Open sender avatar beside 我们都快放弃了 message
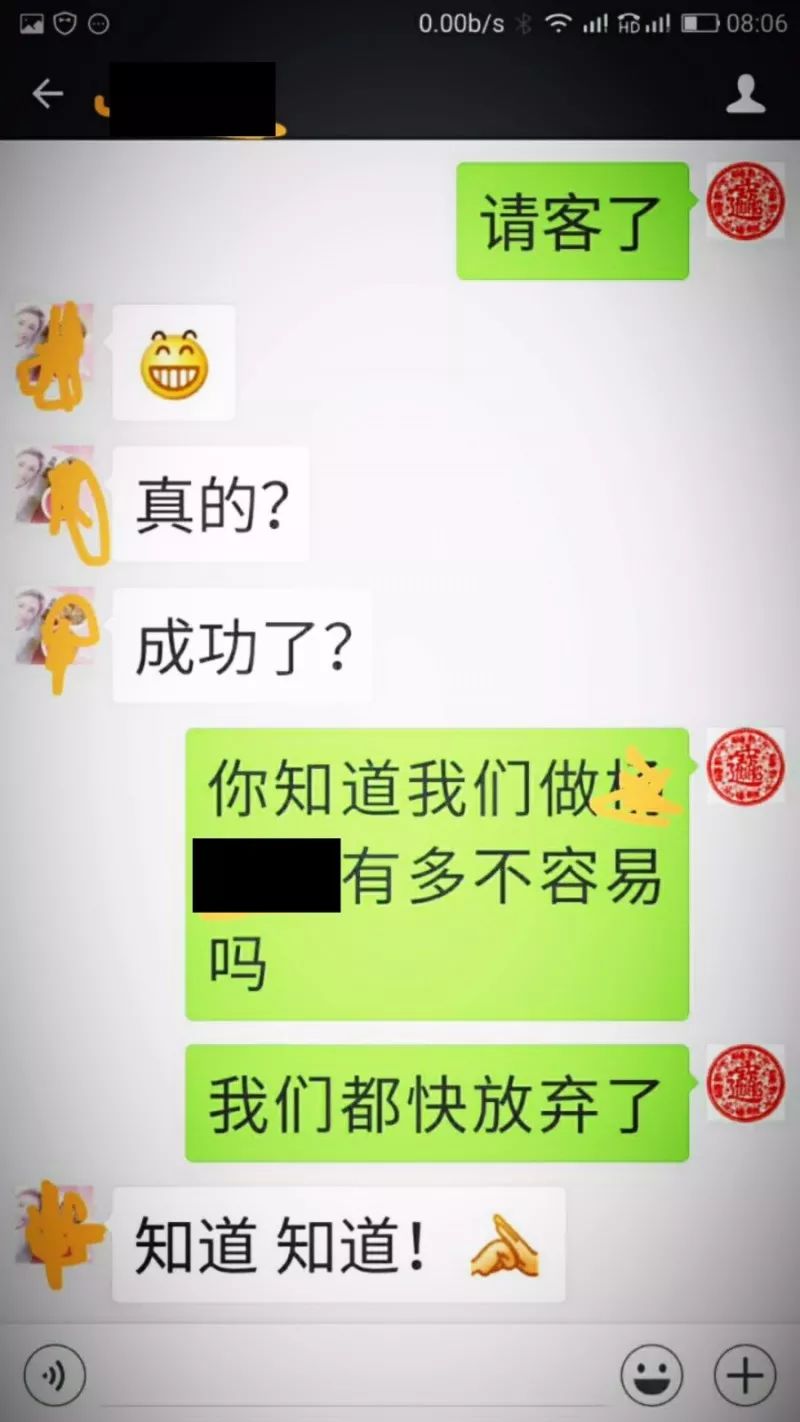The image size is (800, 1422). pos(745,1083)
